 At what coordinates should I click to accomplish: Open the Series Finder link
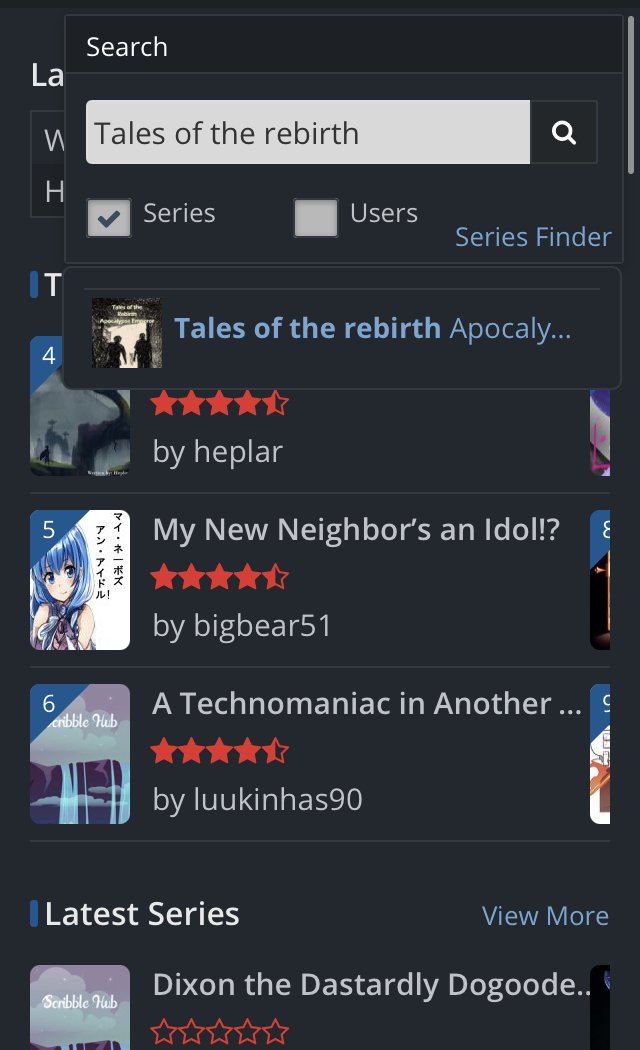[532, 237]
